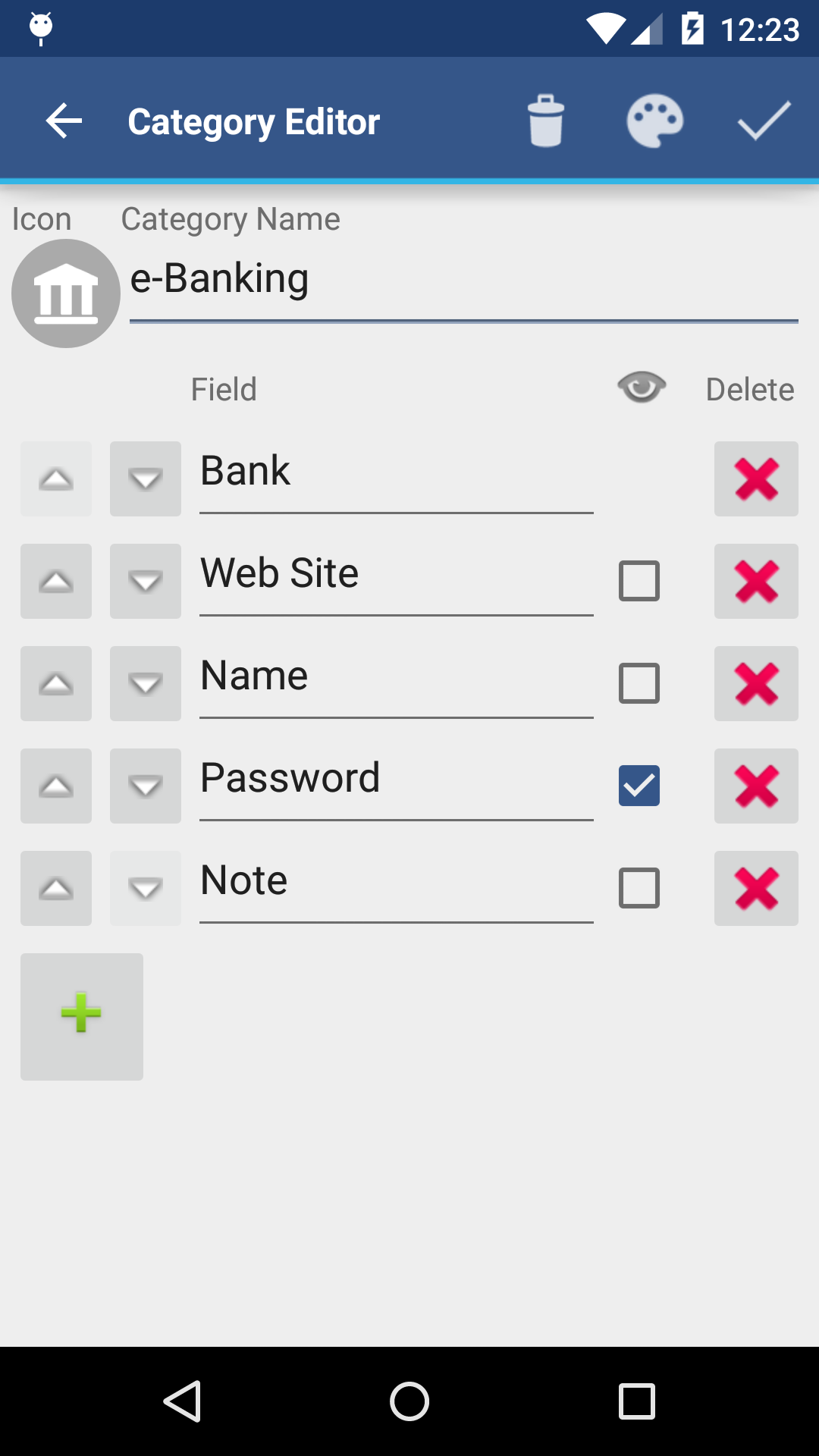Check the visibility box for Web Site
This screenshot has height=1456, width=819.
click(x=639, y=581)
